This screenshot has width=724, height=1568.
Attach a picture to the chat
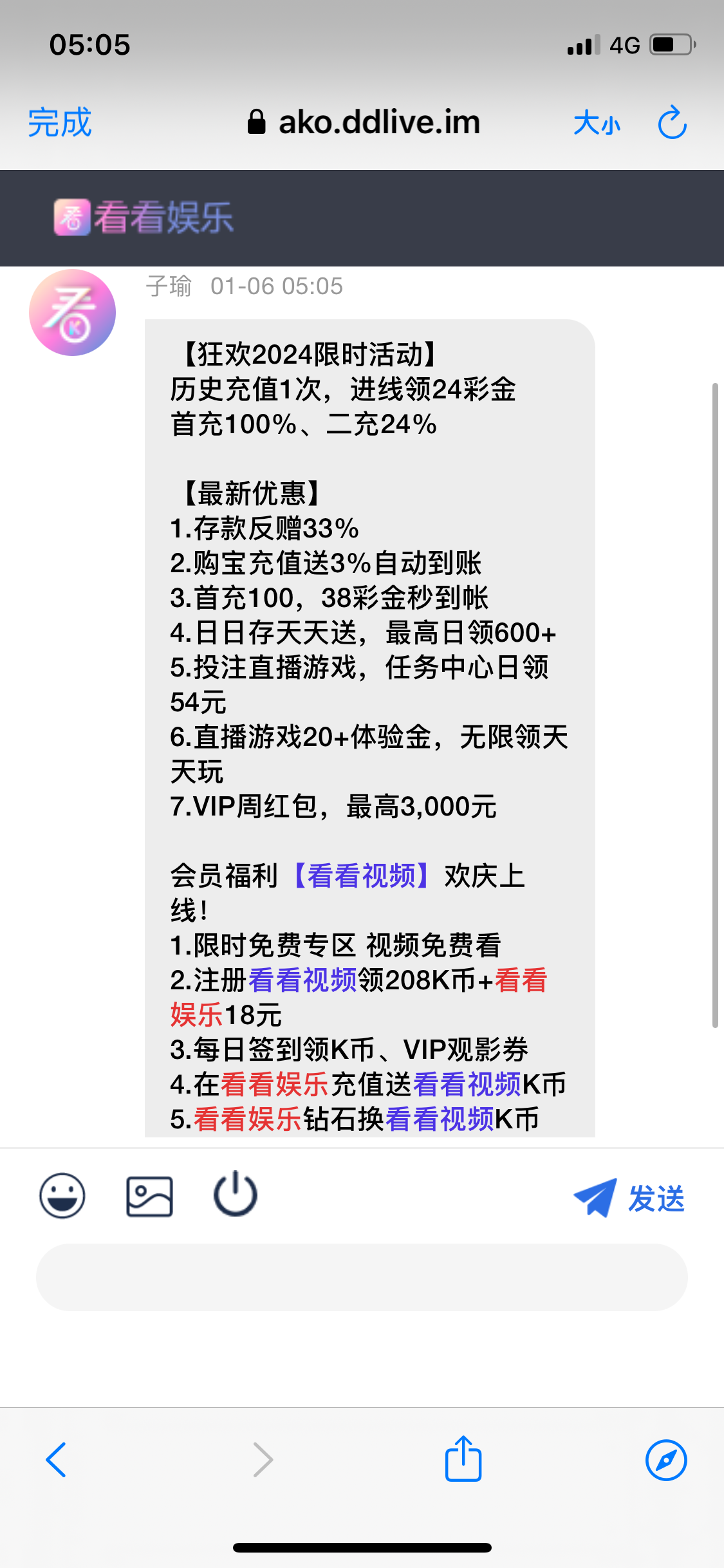[x=149, y=1197]
